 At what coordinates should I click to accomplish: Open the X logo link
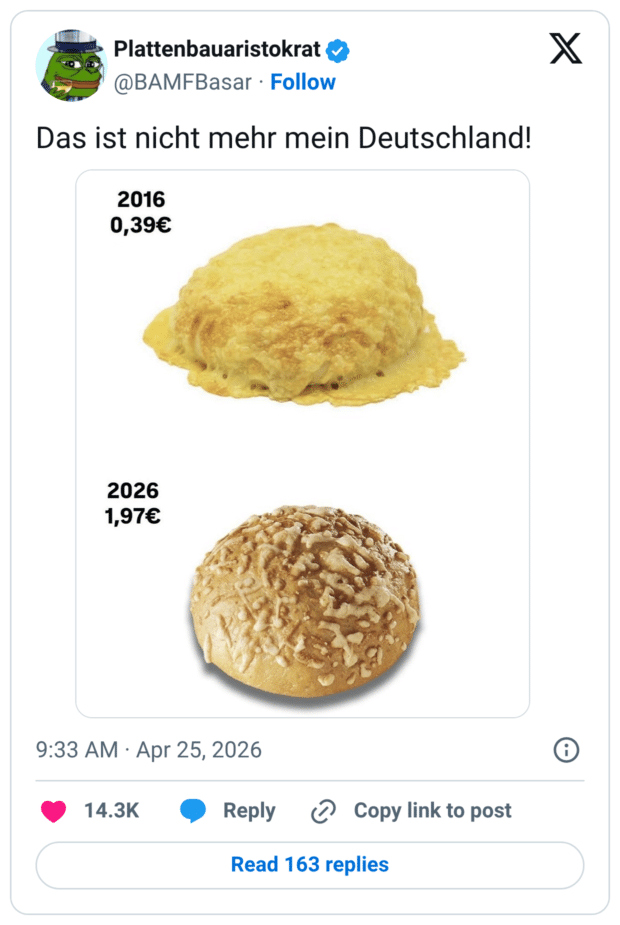pyautogui.click(x=565, y=49)
